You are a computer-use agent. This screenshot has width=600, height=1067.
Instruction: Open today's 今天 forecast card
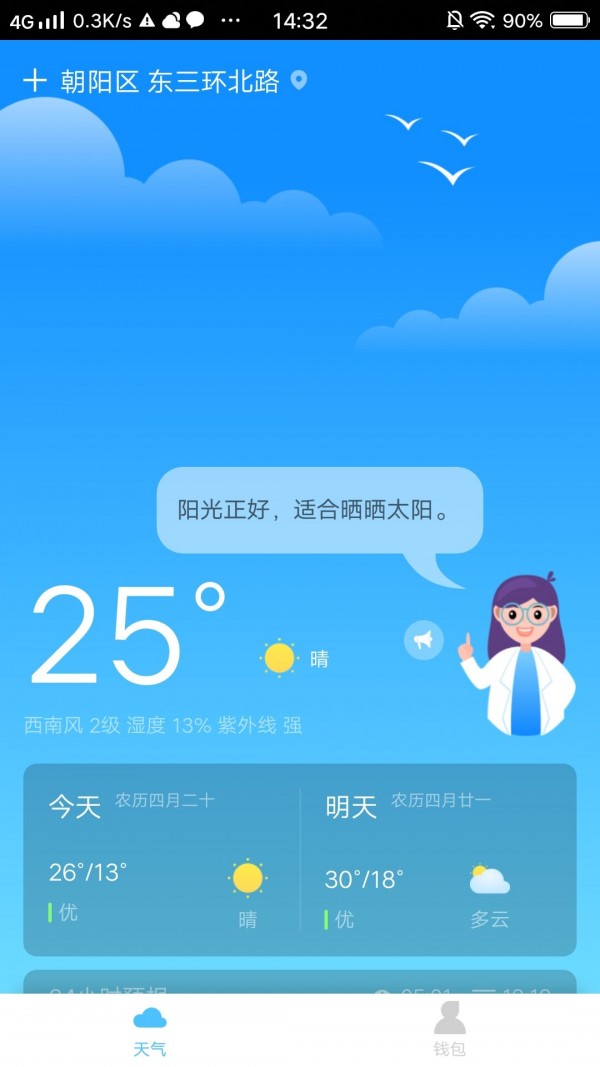tap(162, 860)
